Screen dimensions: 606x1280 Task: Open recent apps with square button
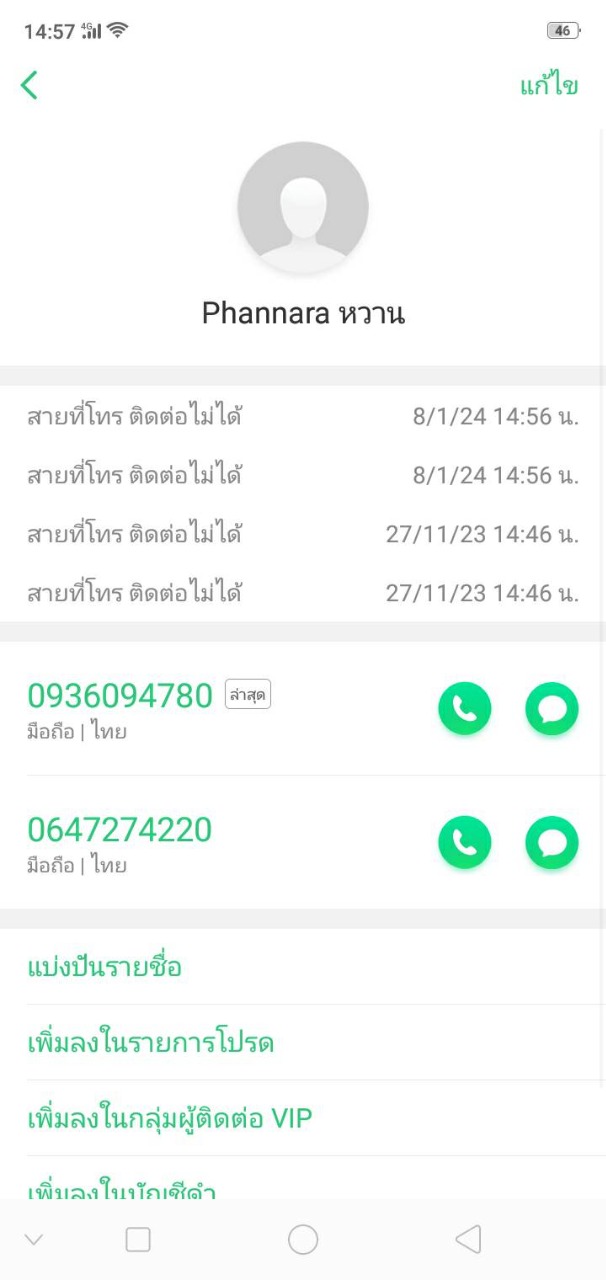pyautogui.click(x=138, y=1240)
